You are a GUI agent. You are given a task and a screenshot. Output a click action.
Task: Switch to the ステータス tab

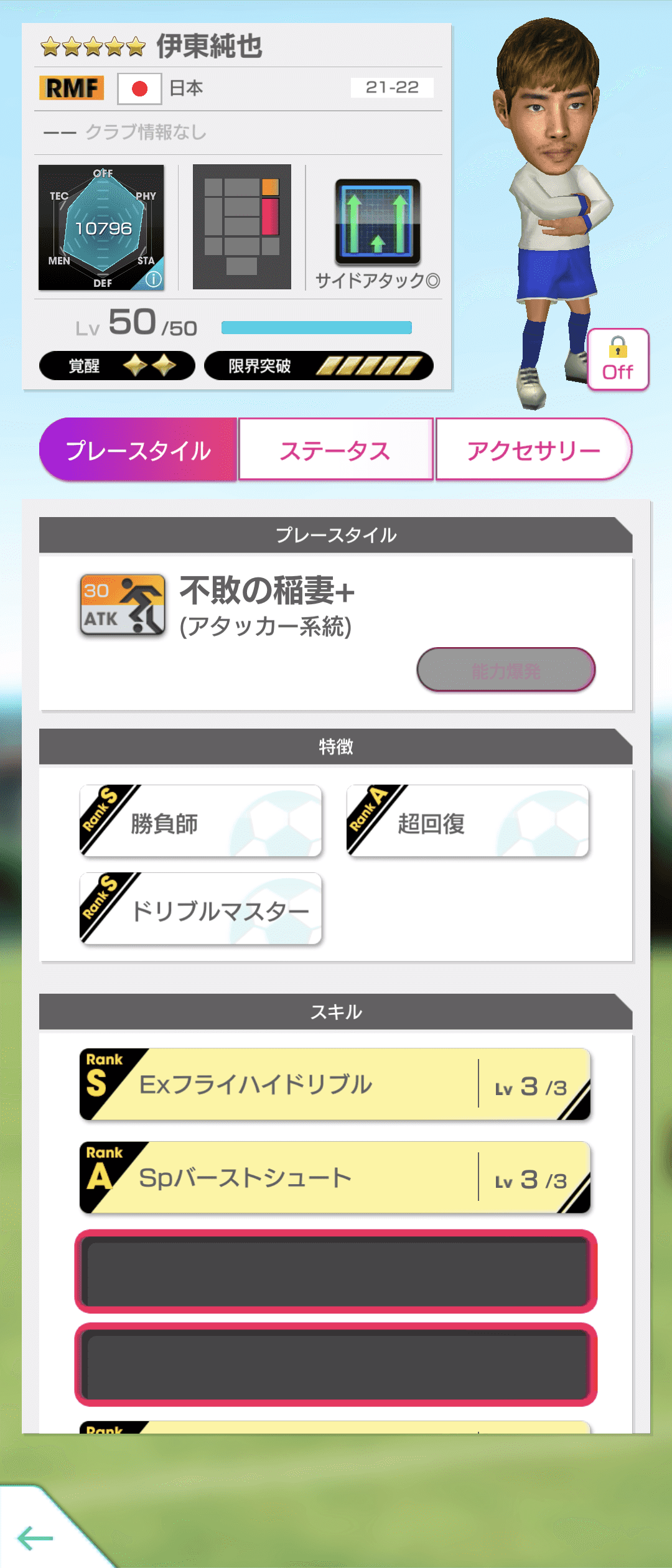[336, 450]
